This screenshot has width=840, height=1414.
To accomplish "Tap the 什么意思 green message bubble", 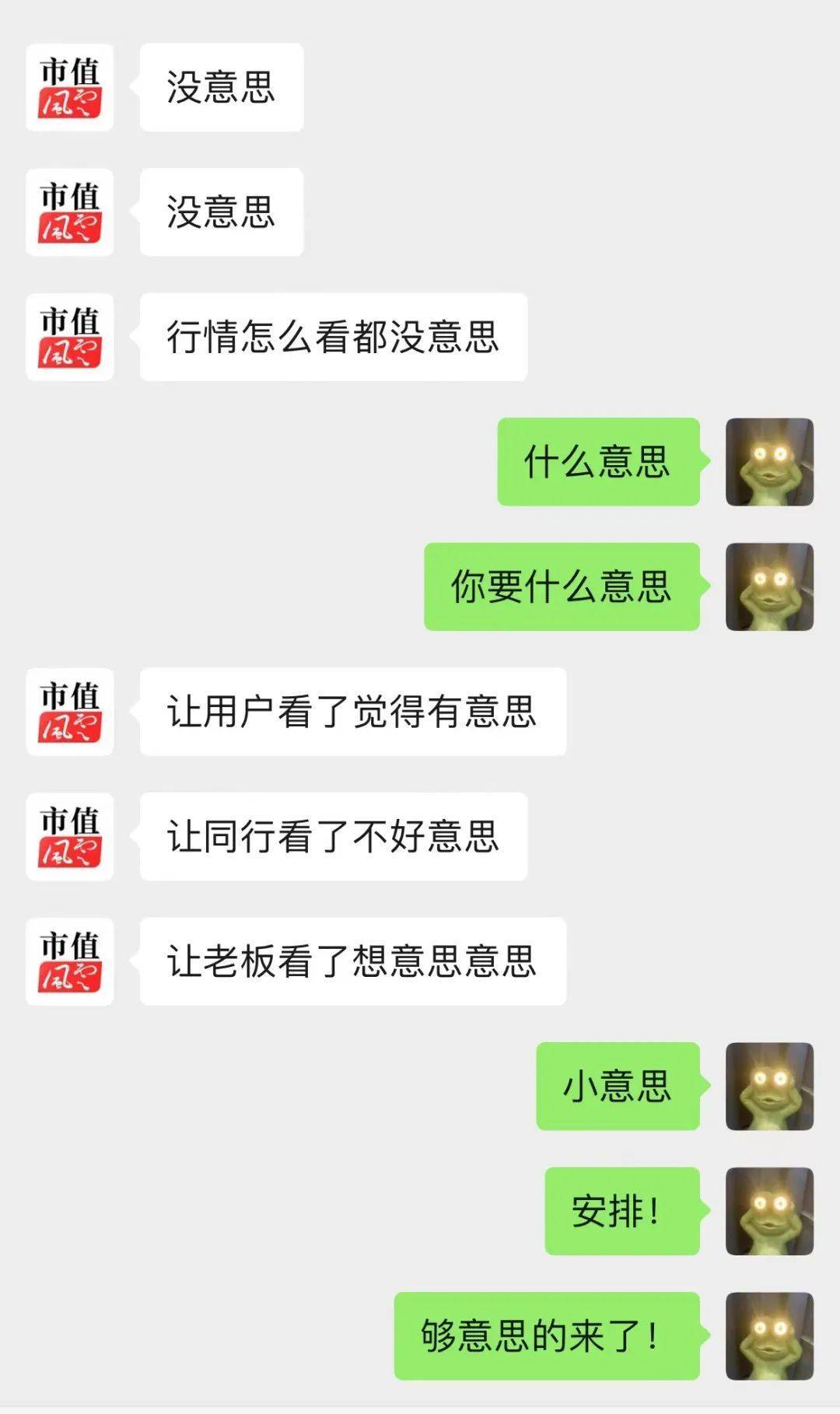I will (x=597, y=462).
